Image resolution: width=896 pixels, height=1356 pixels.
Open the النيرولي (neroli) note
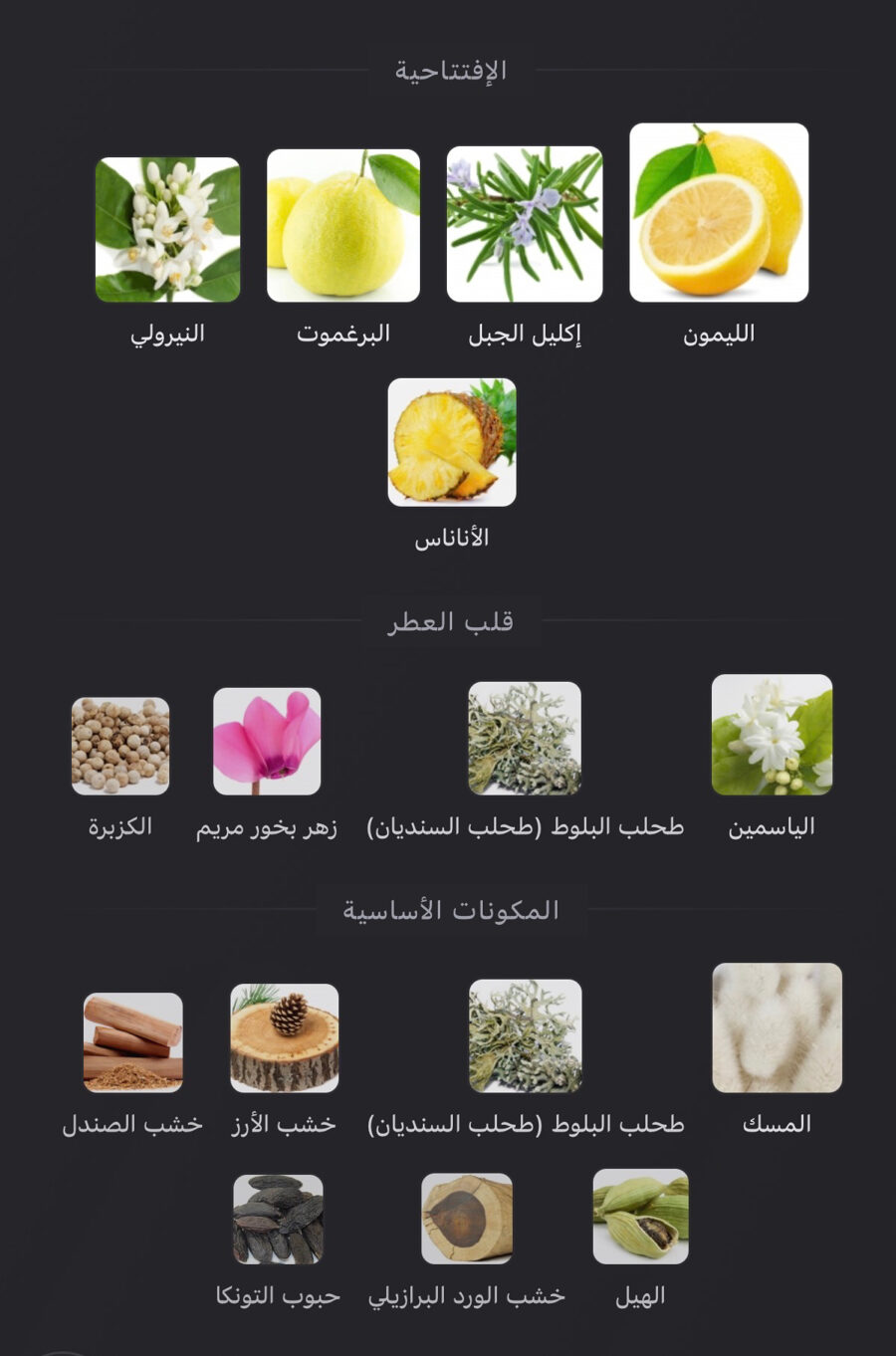click(167, 230)
